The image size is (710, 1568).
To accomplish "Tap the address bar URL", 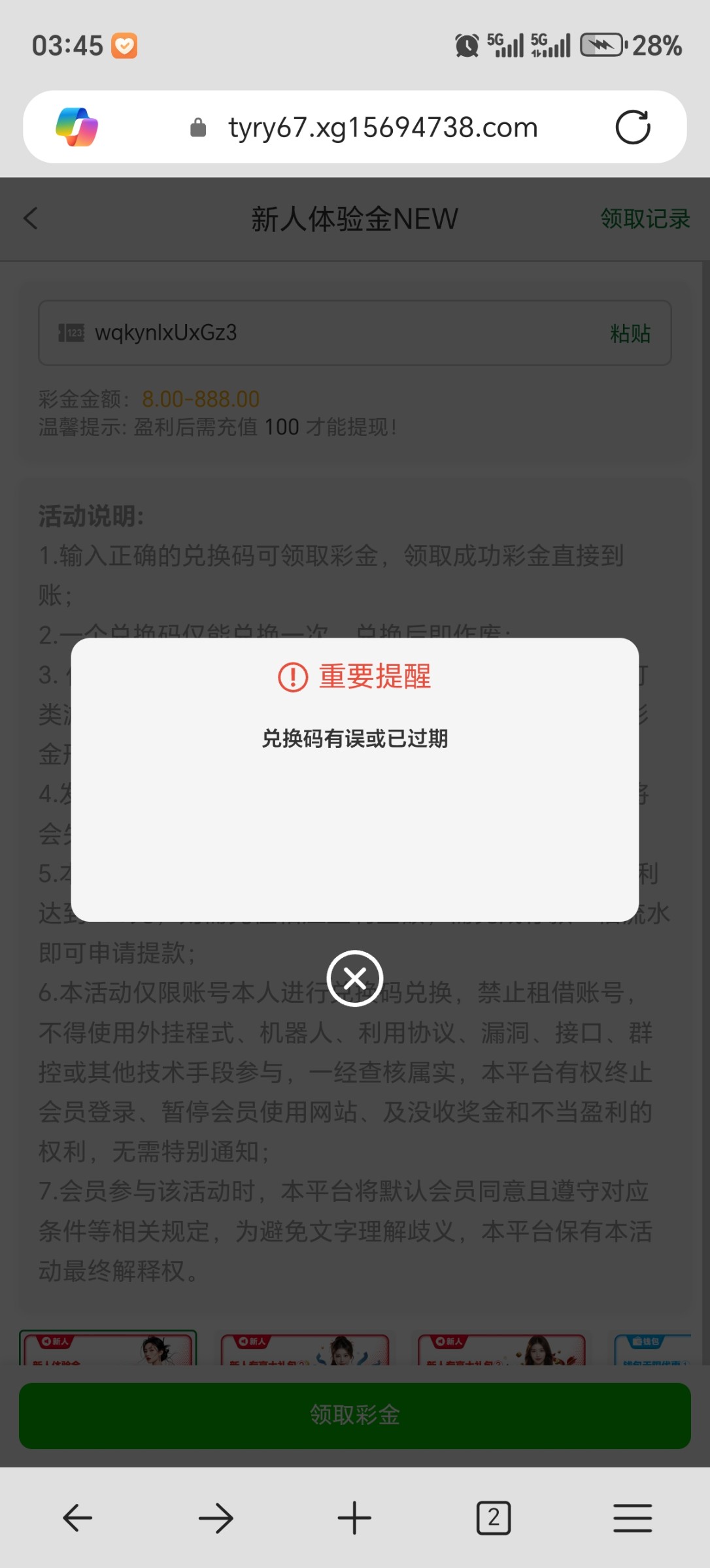I will click(x=382, y=127).
